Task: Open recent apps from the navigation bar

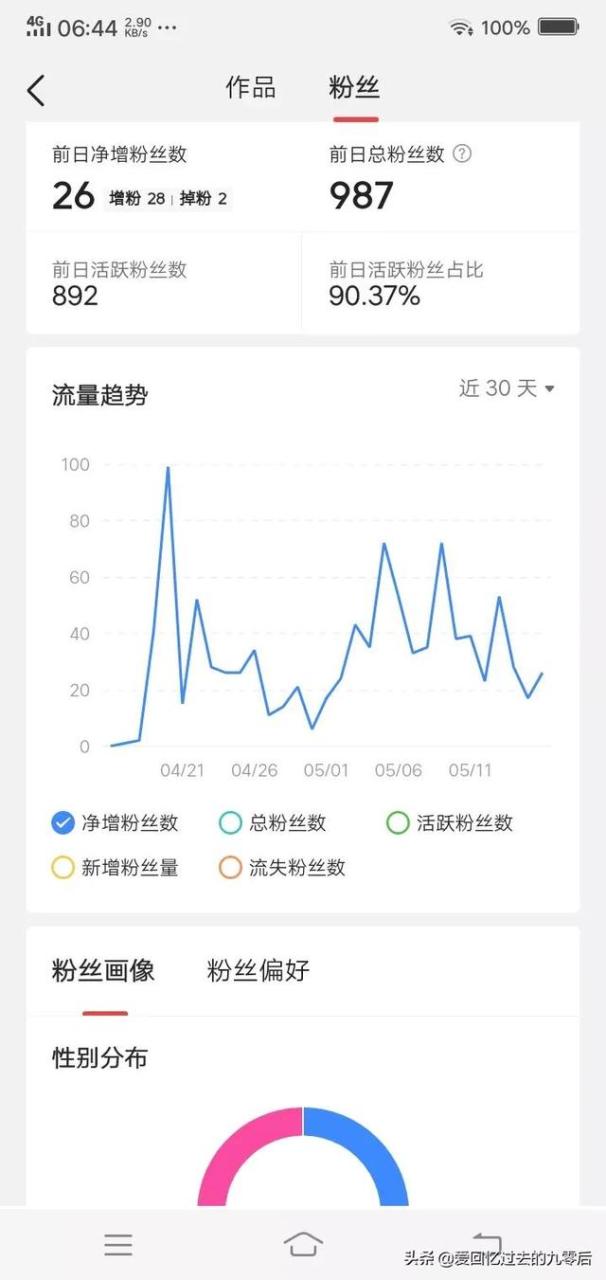Action: [x=118, y=1244]
